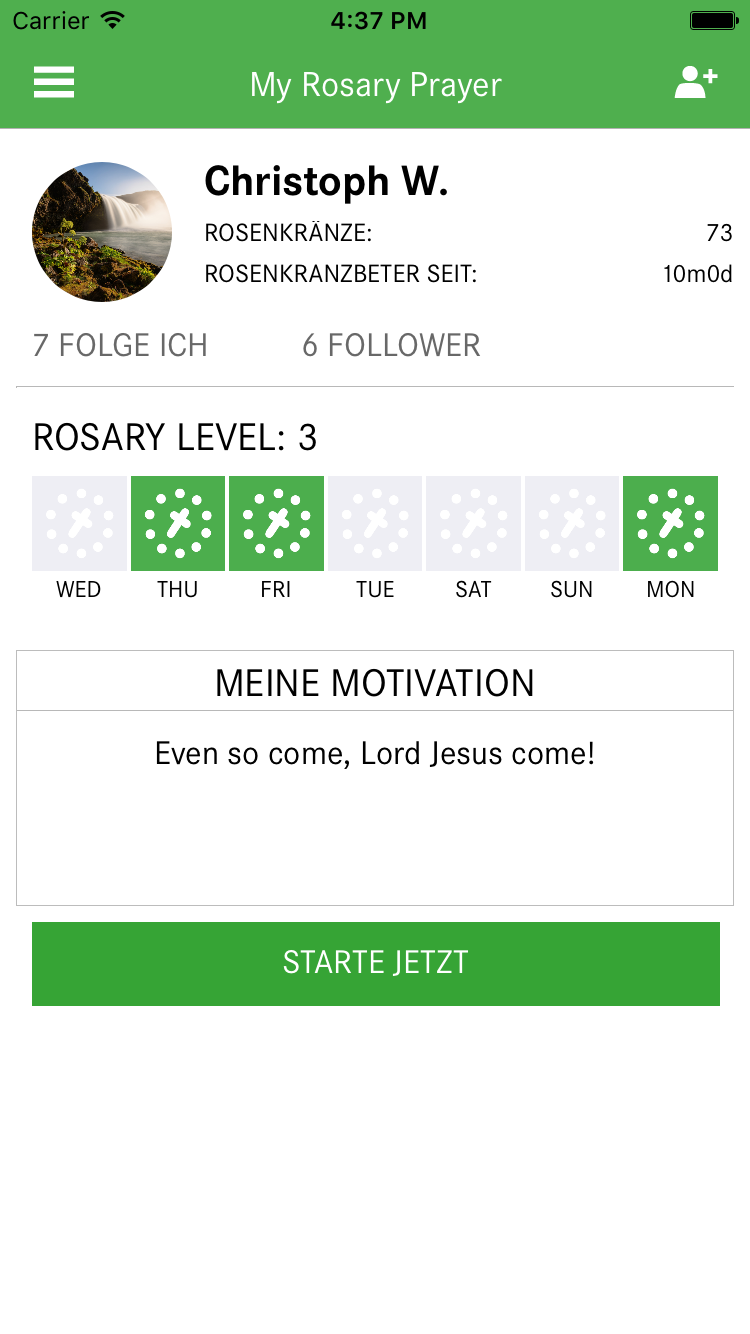Open the hamburger drawer menu
This screenshot has width=750, height=1334.
pos(54,83)
